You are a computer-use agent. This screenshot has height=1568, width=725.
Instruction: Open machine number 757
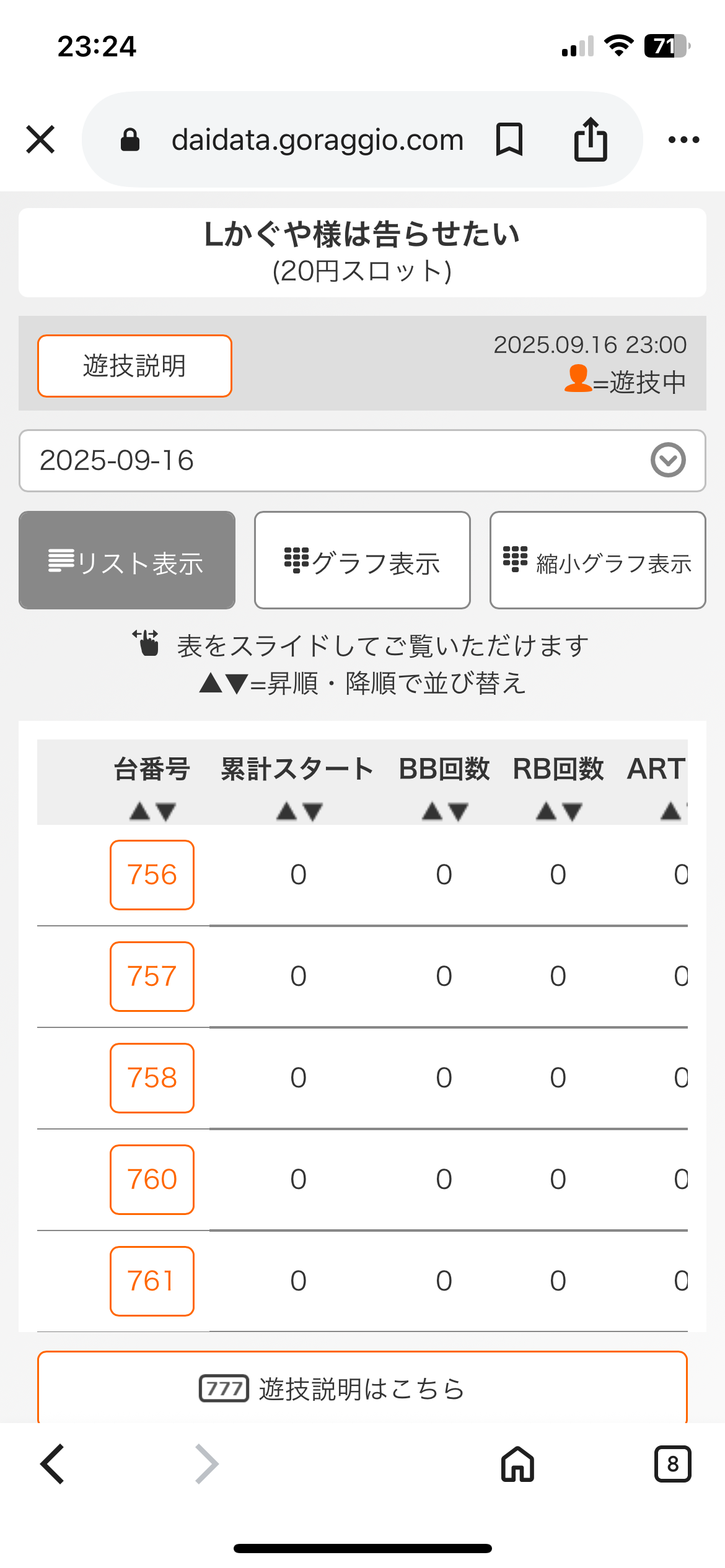(x=152, y=977)
